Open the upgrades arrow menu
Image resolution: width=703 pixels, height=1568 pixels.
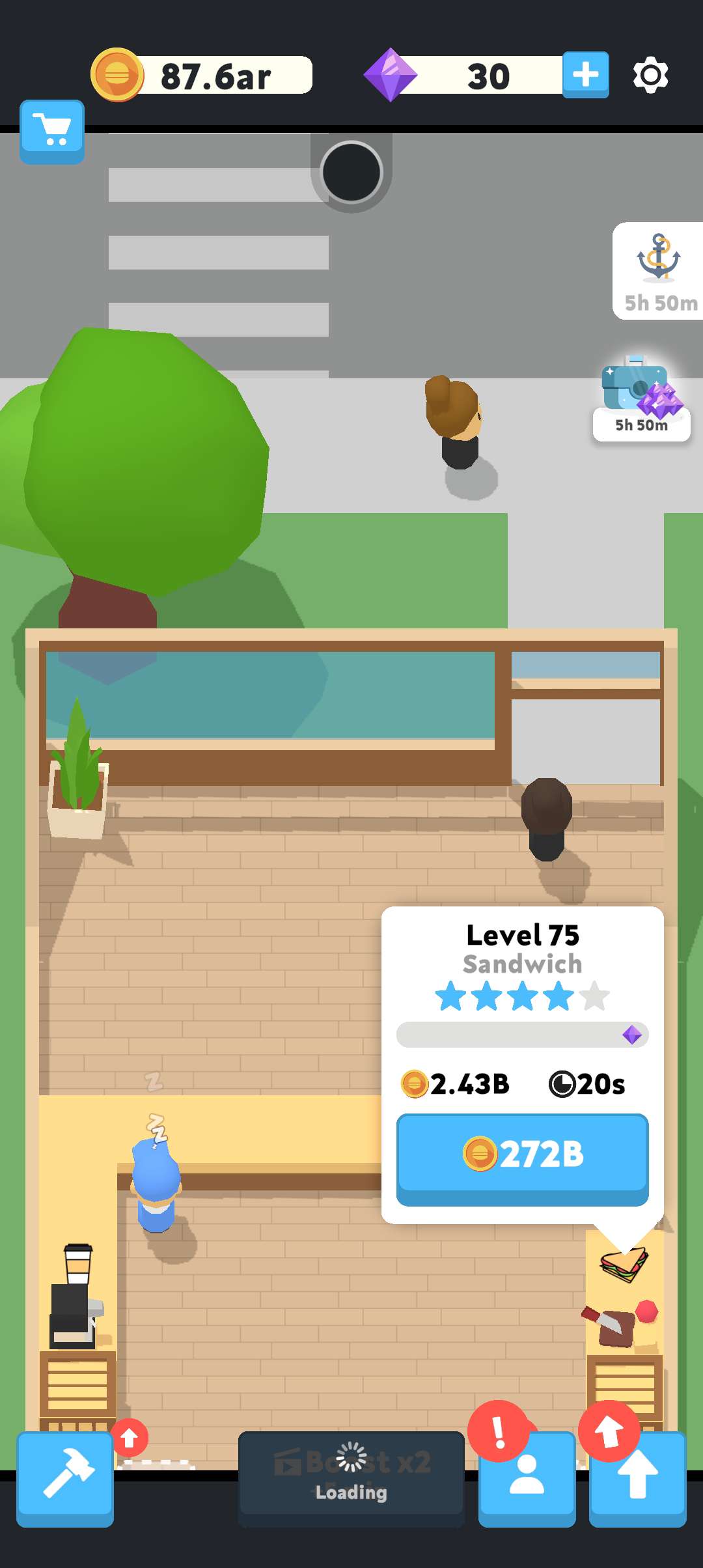(637, 1477)
